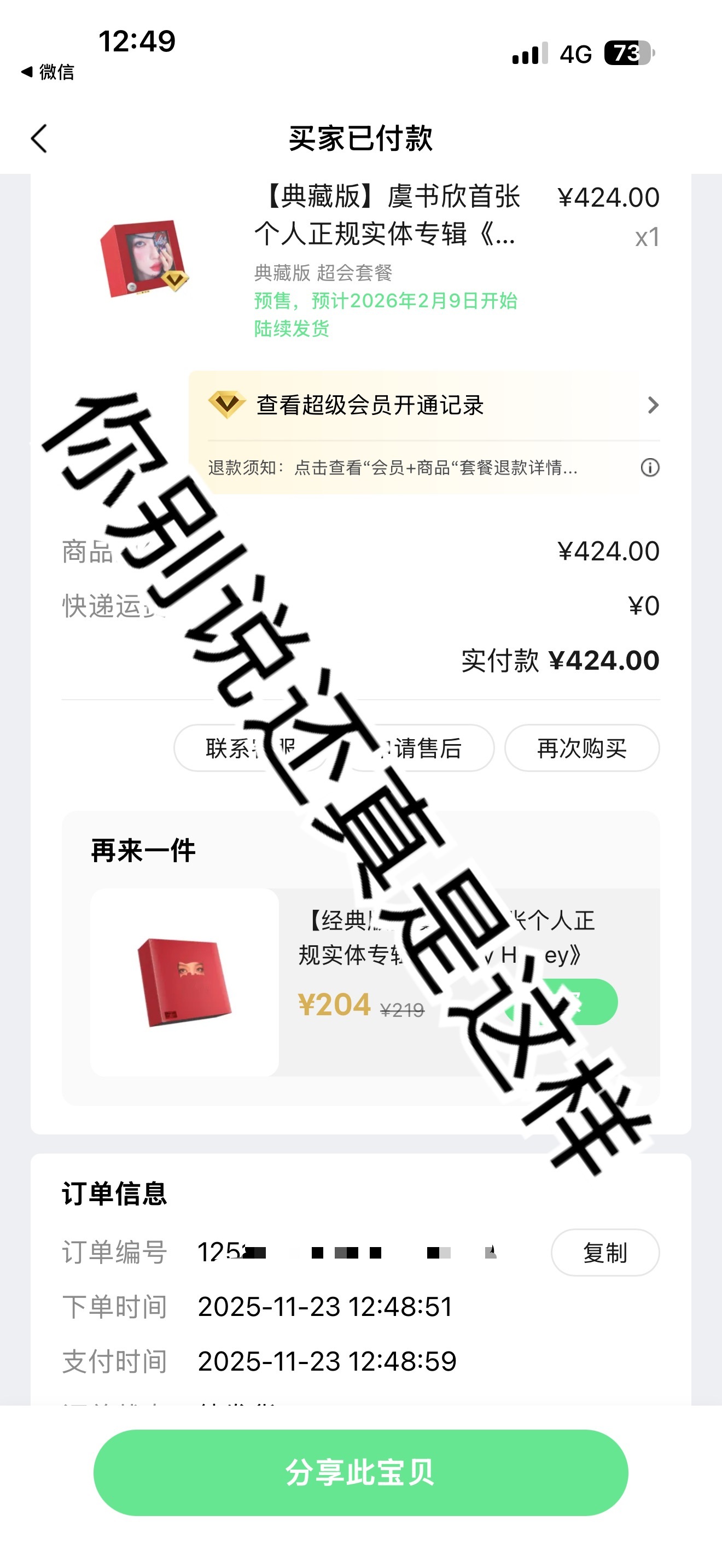Viewport: 722px width, 1568px height.
Task: Tap the 4G network status indicator
Action: pyautogui.click(x=575, y=55)
